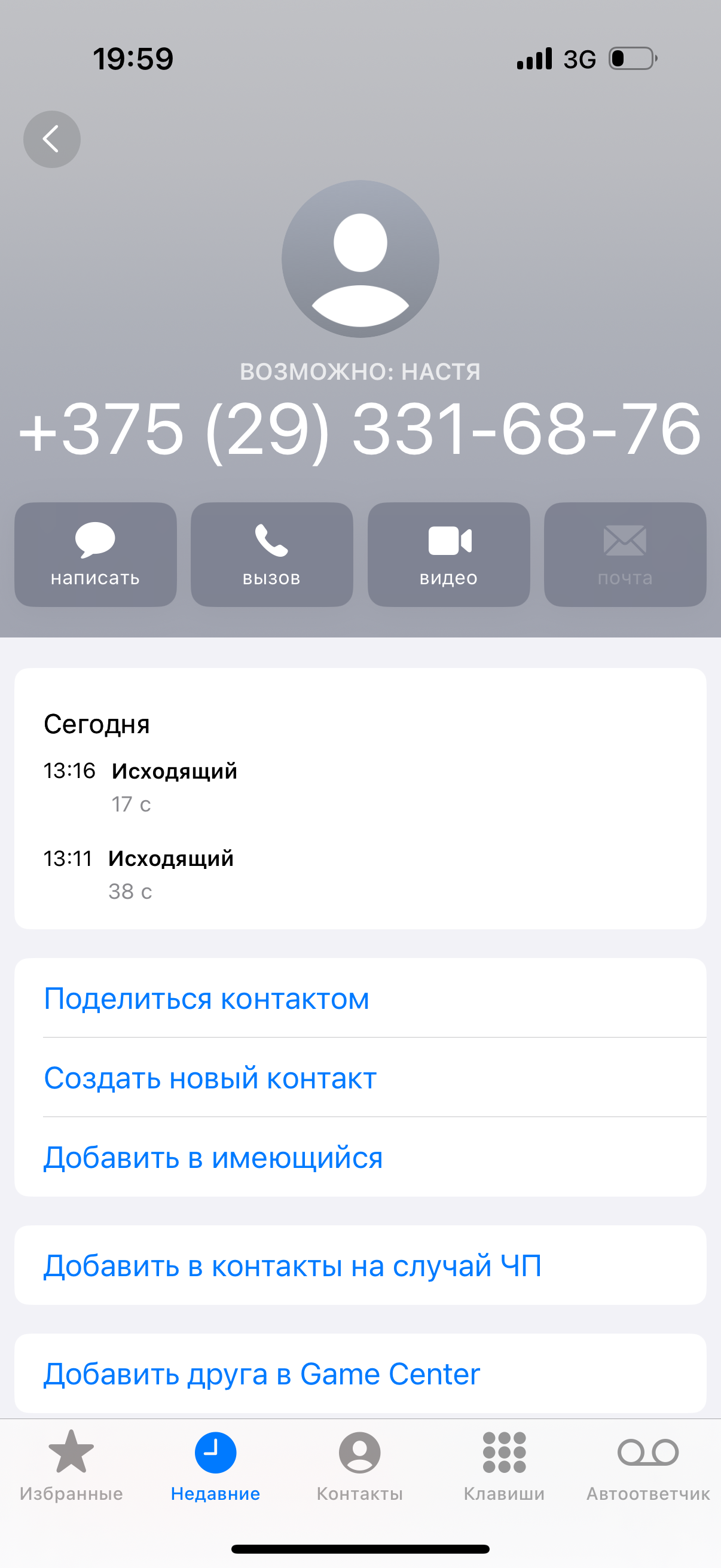Open «Добавить в имеющийся»

pyautogui.click(x=360, y=1157)
